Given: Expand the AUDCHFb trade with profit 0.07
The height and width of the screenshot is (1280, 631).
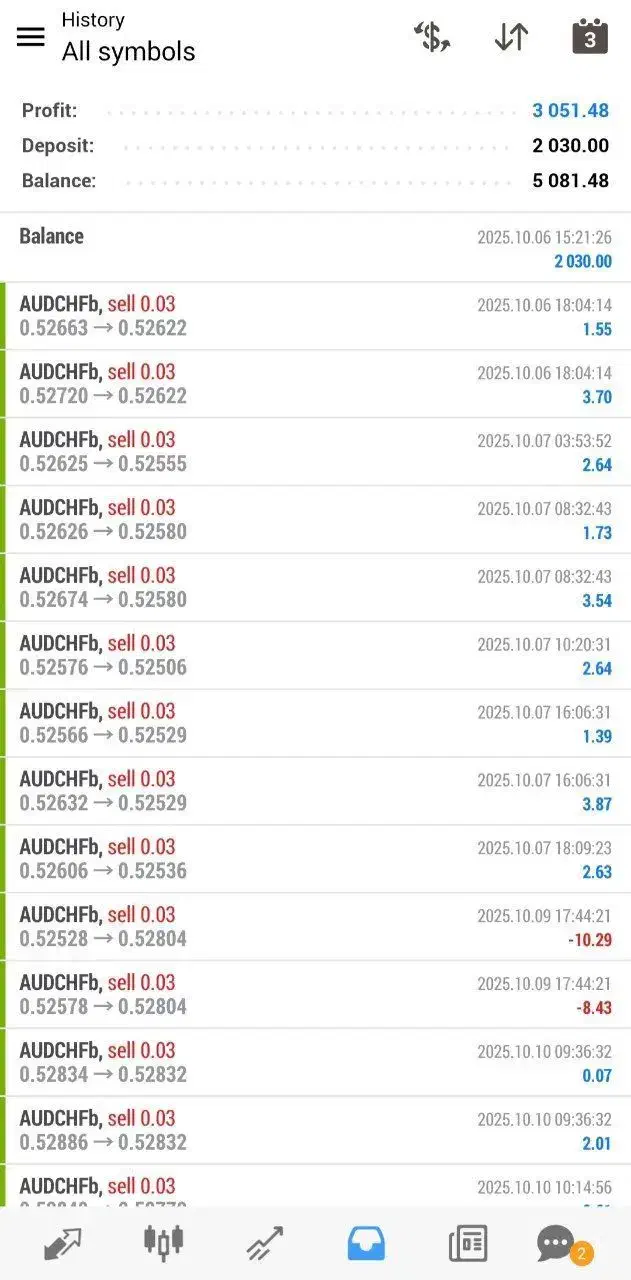Looking at the screenshot, I should 315,1063.
